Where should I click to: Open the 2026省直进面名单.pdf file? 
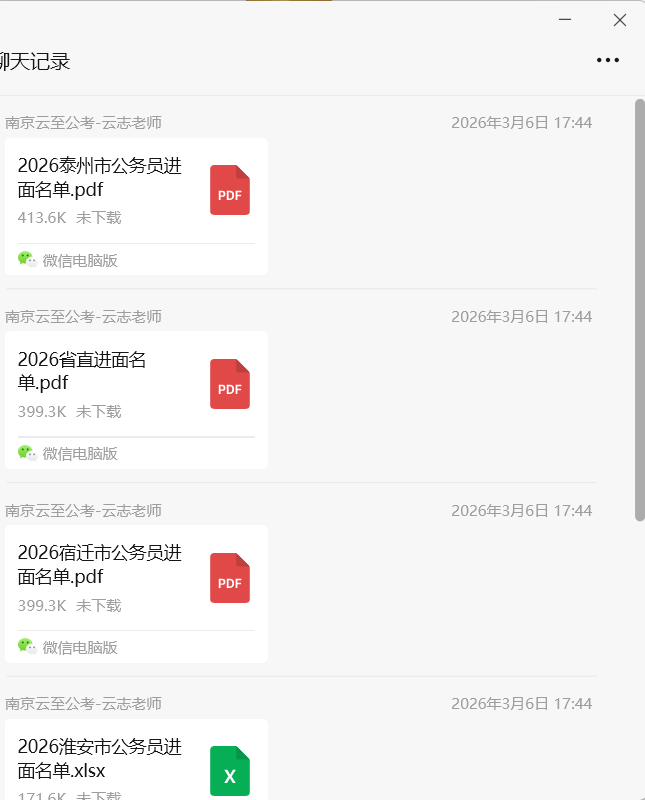[x=136, y=384]
